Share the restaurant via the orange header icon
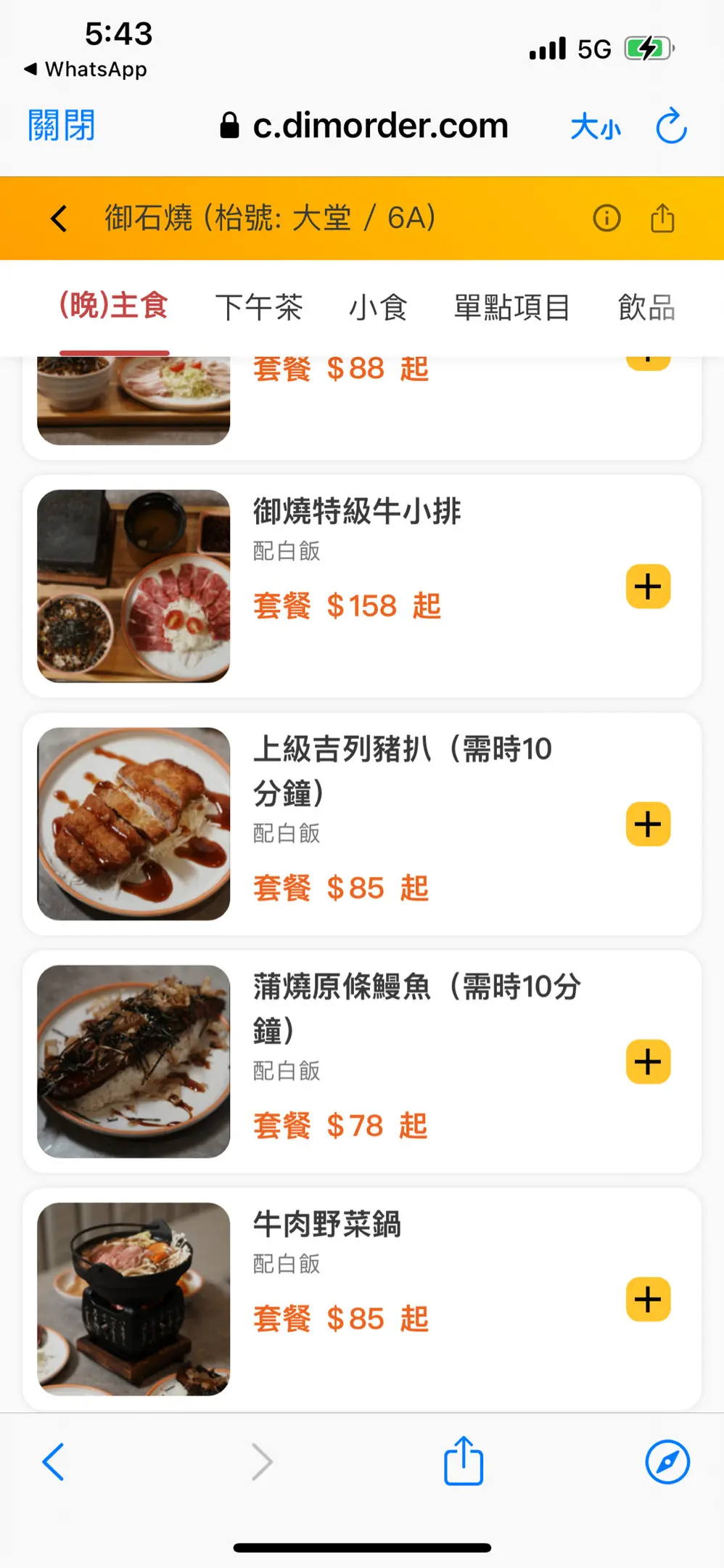The width and height of the screenshot is (724, 1568). pos(662,218)
